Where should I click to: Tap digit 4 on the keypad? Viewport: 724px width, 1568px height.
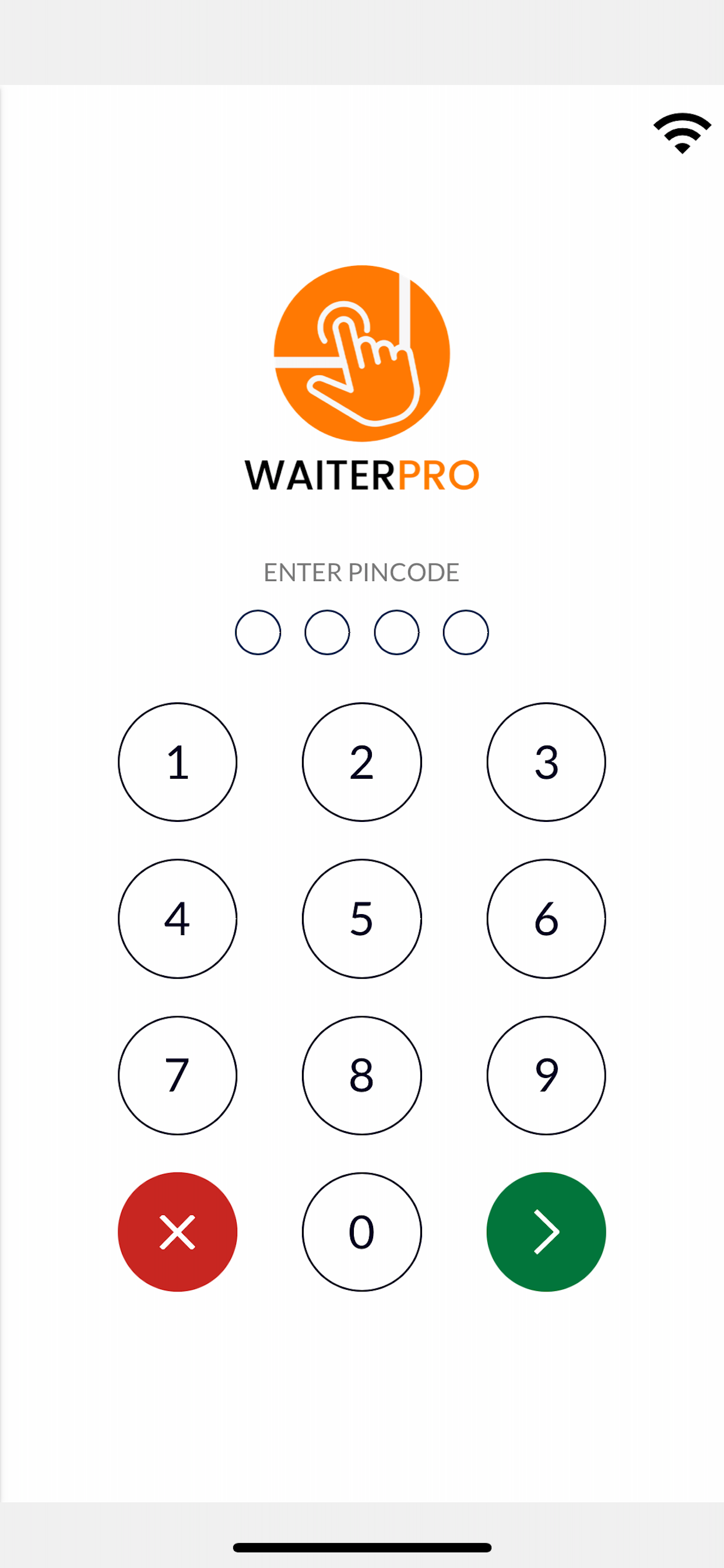point(178,919)
